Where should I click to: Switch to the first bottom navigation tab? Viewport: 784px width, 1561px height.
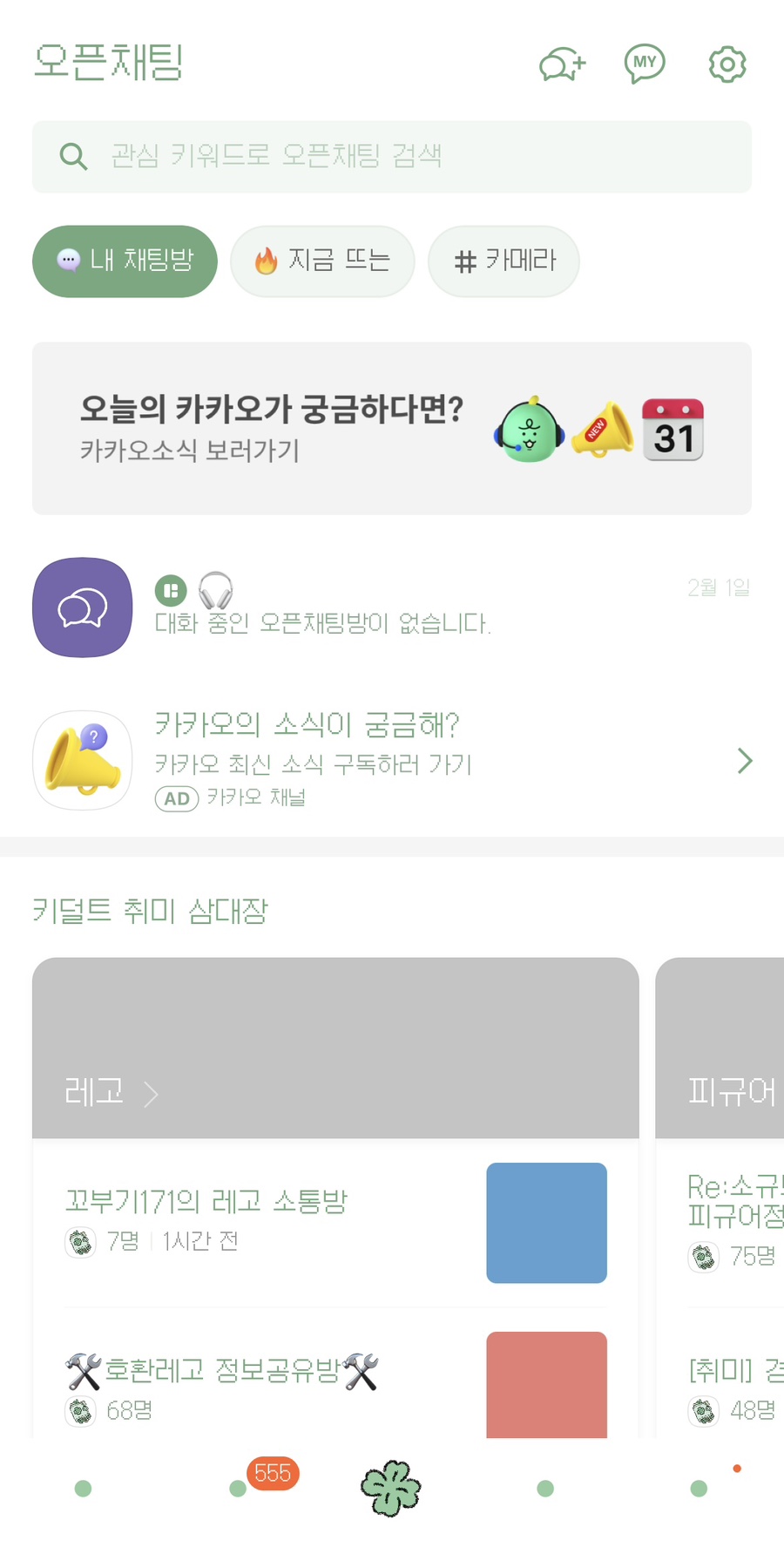point(84,1488)
